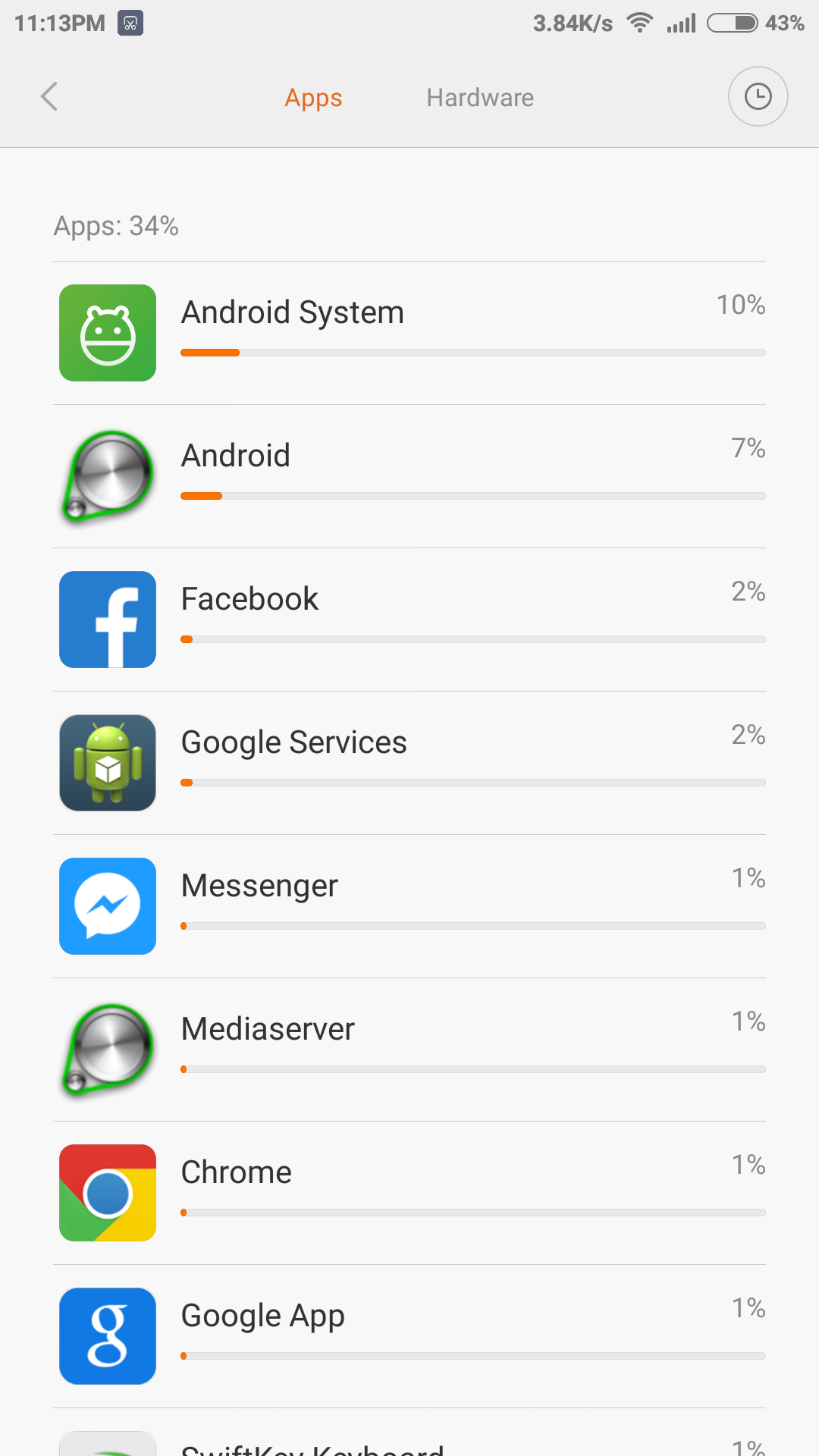Open Android System battery usage details
The height and width of the screenshot is (1456, 819).
(409, 333)
